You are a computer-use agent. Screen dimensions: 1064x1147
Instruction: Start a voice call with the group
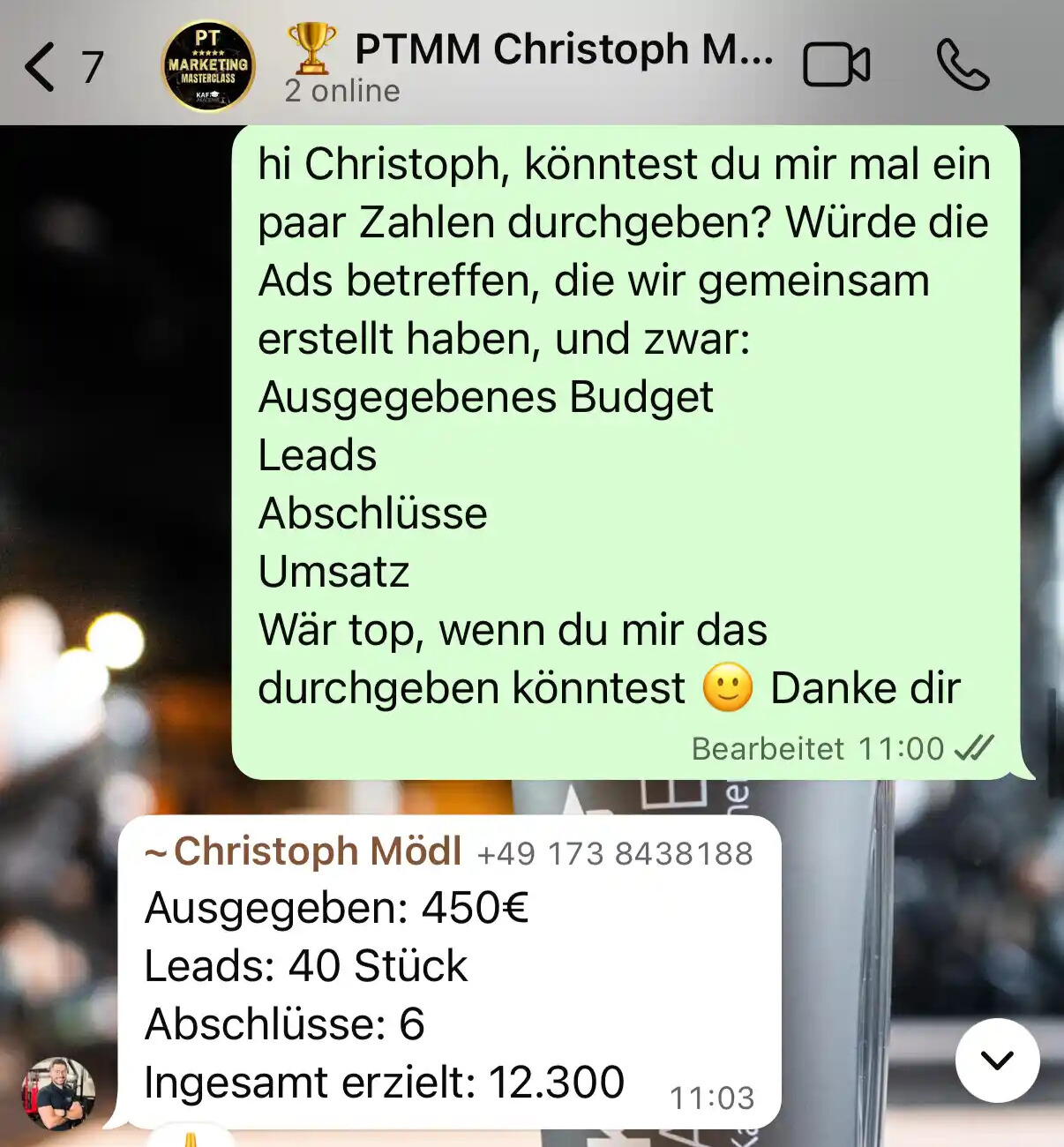pos(962,64)
